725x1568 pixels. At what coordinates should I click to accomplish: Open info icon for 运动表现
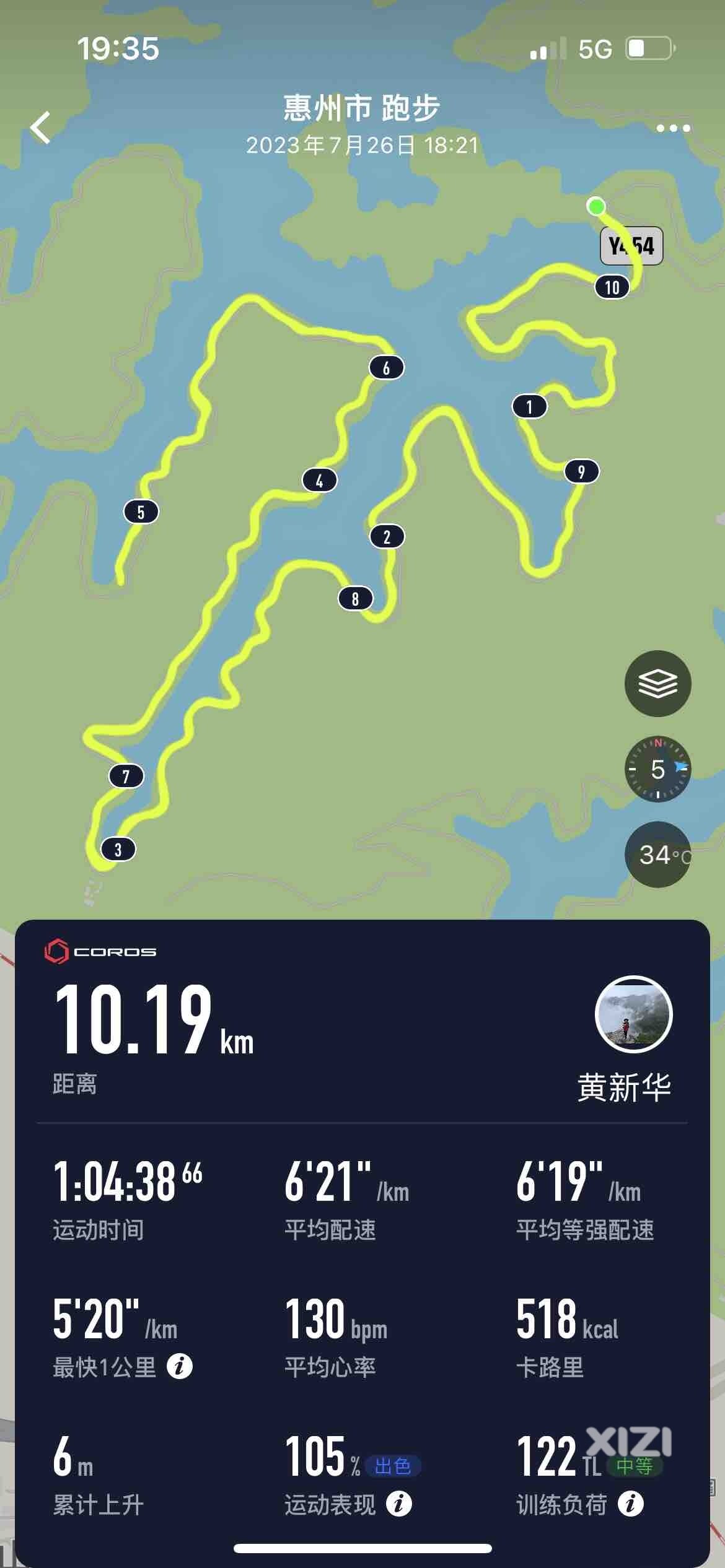coord(398,1504)
